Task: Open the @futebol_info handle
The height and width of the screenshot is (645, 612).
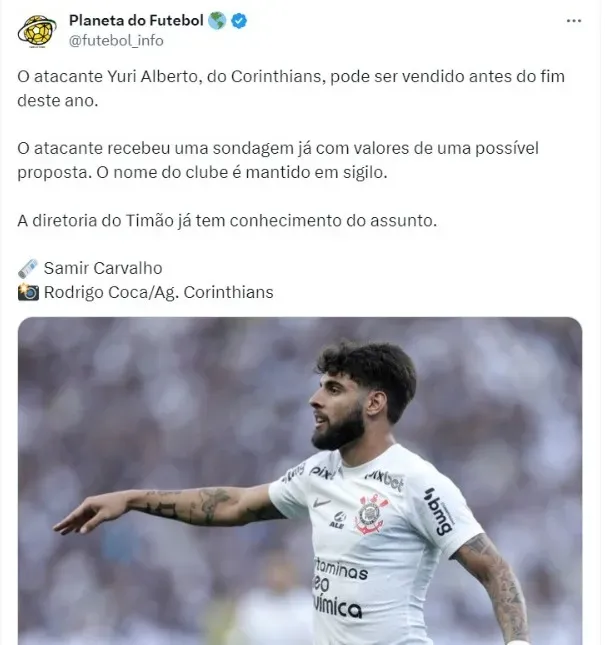Action: click(116, 41)
